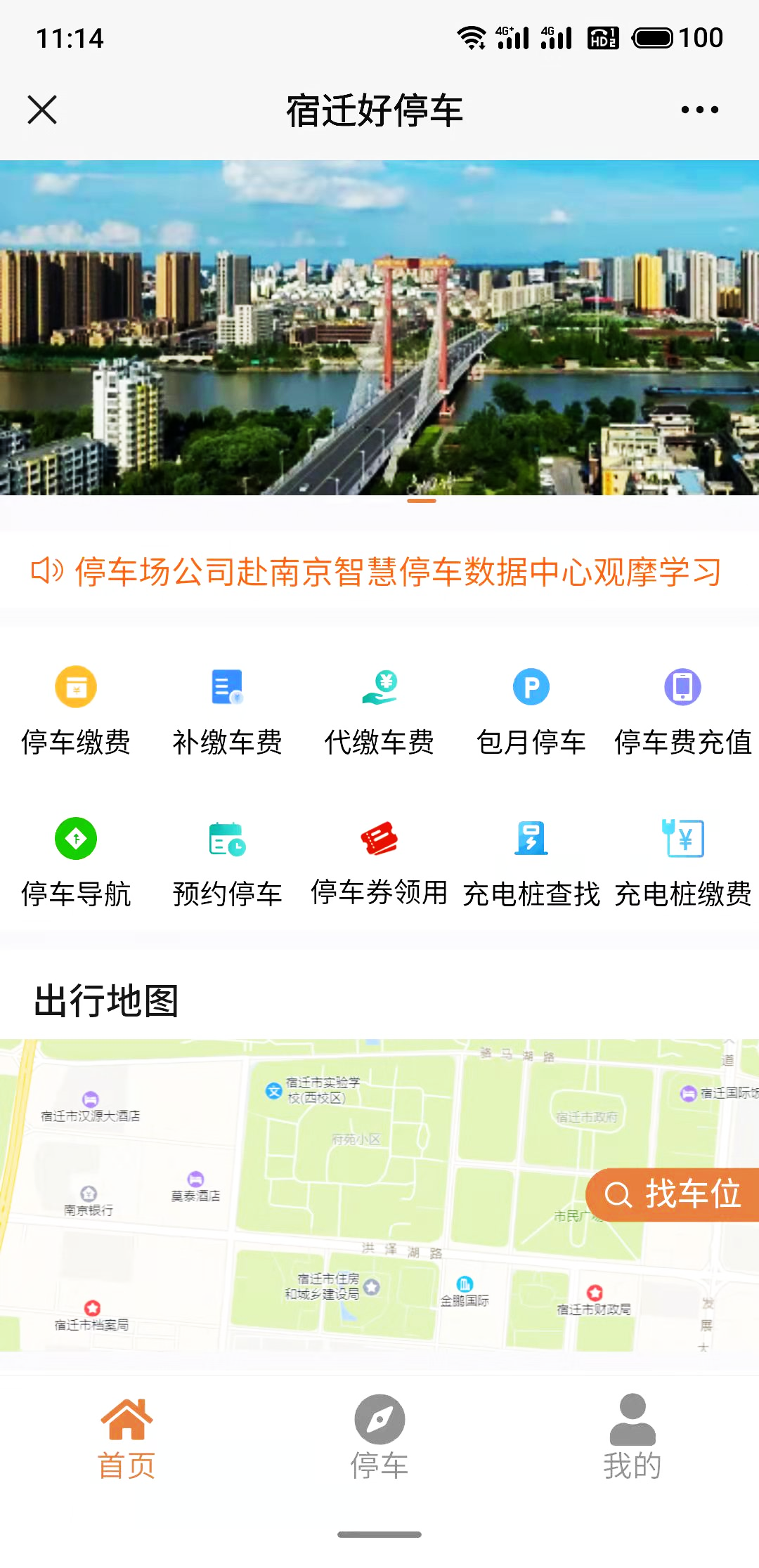Open 充电桩缴费 charging payment
The width and height of the screenshot is (759, 1568).
point(683,862)
